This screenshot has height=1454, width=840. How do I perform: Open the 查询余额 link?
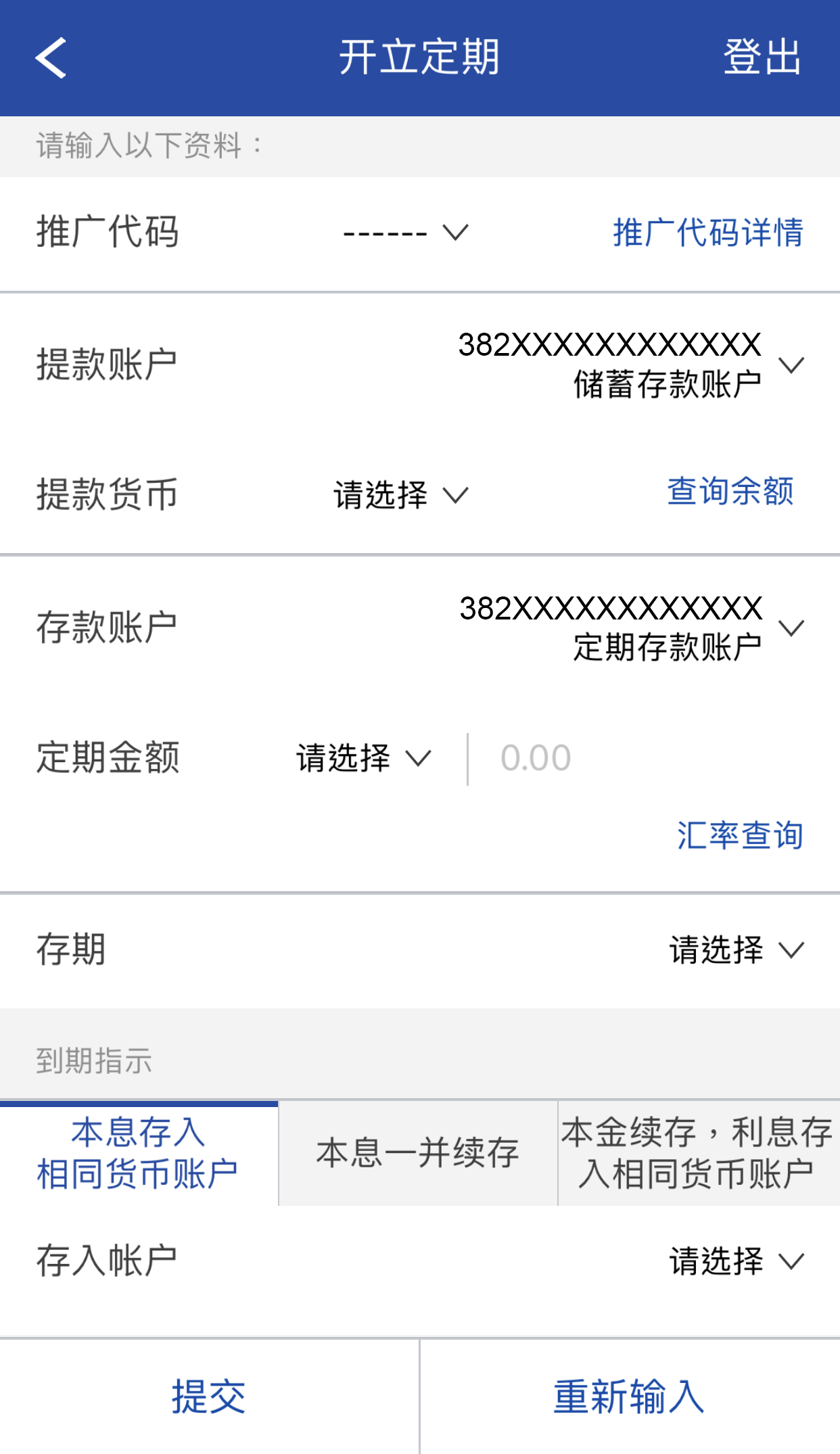click(730, 492)
